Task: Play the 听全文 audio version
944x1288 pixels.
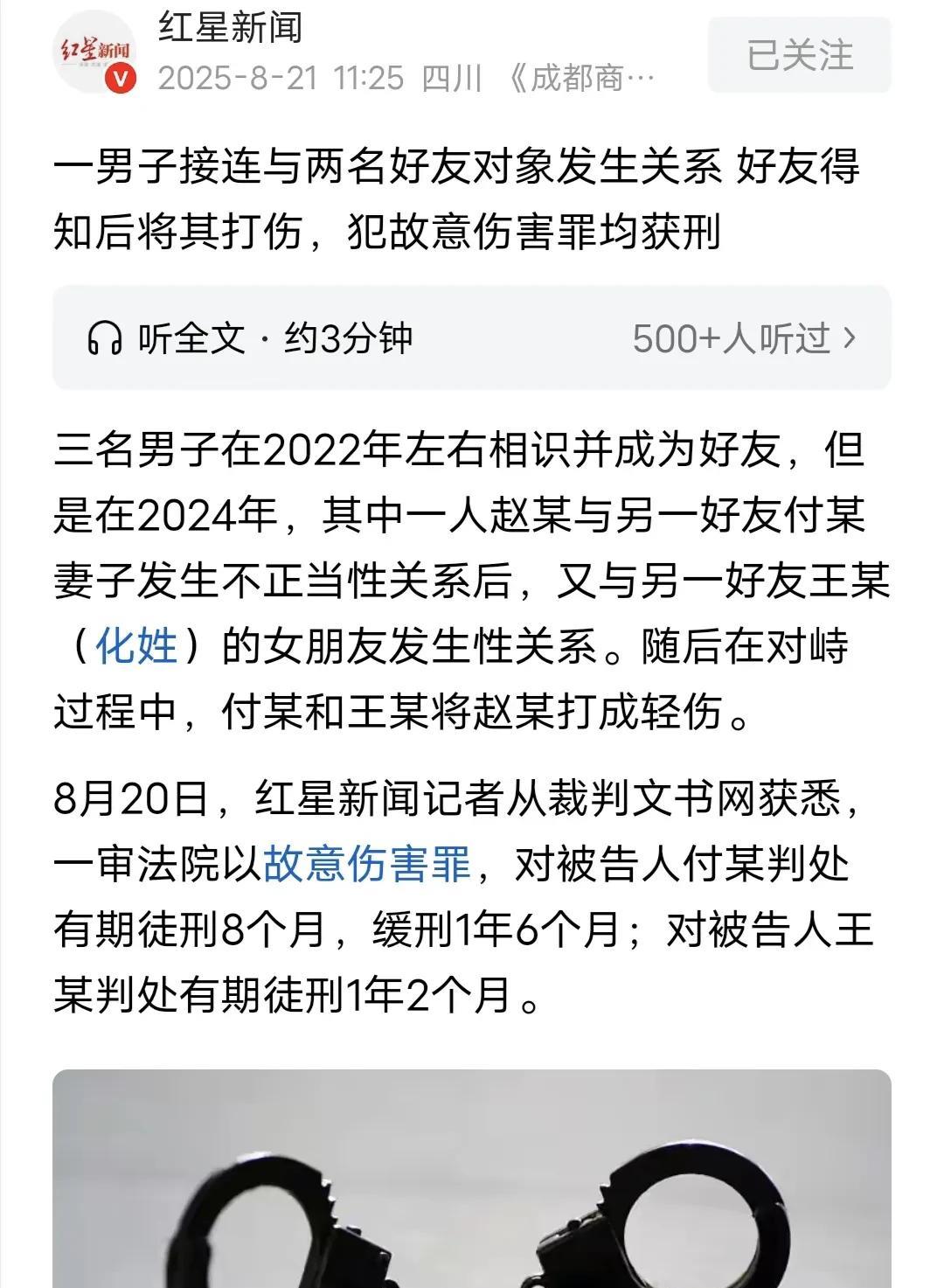Action: click(472, 338)
